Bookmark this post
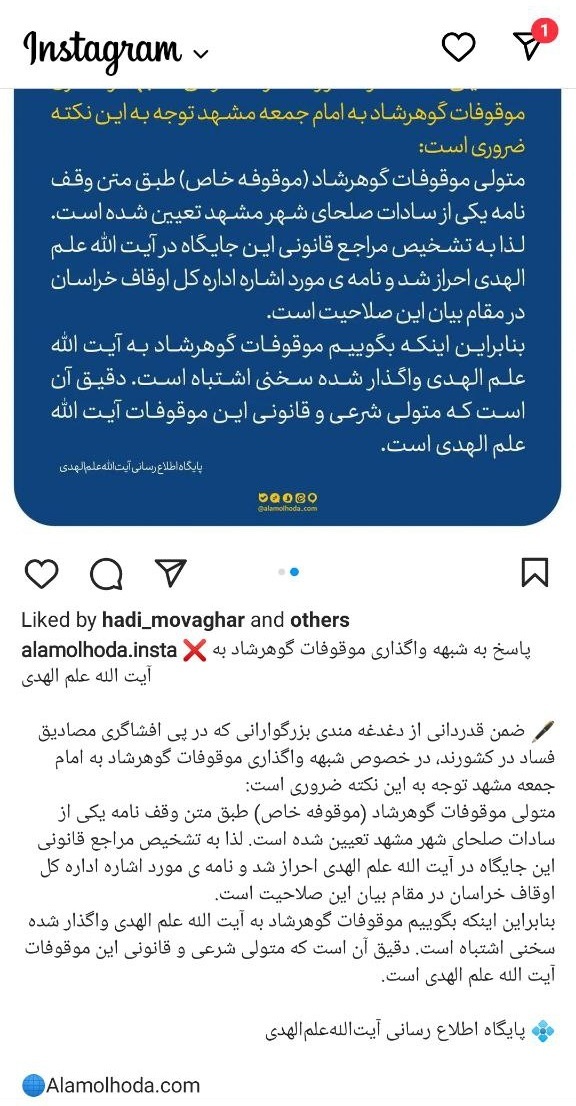Viewport: 576px width, 1106px height. click(535, 573)
